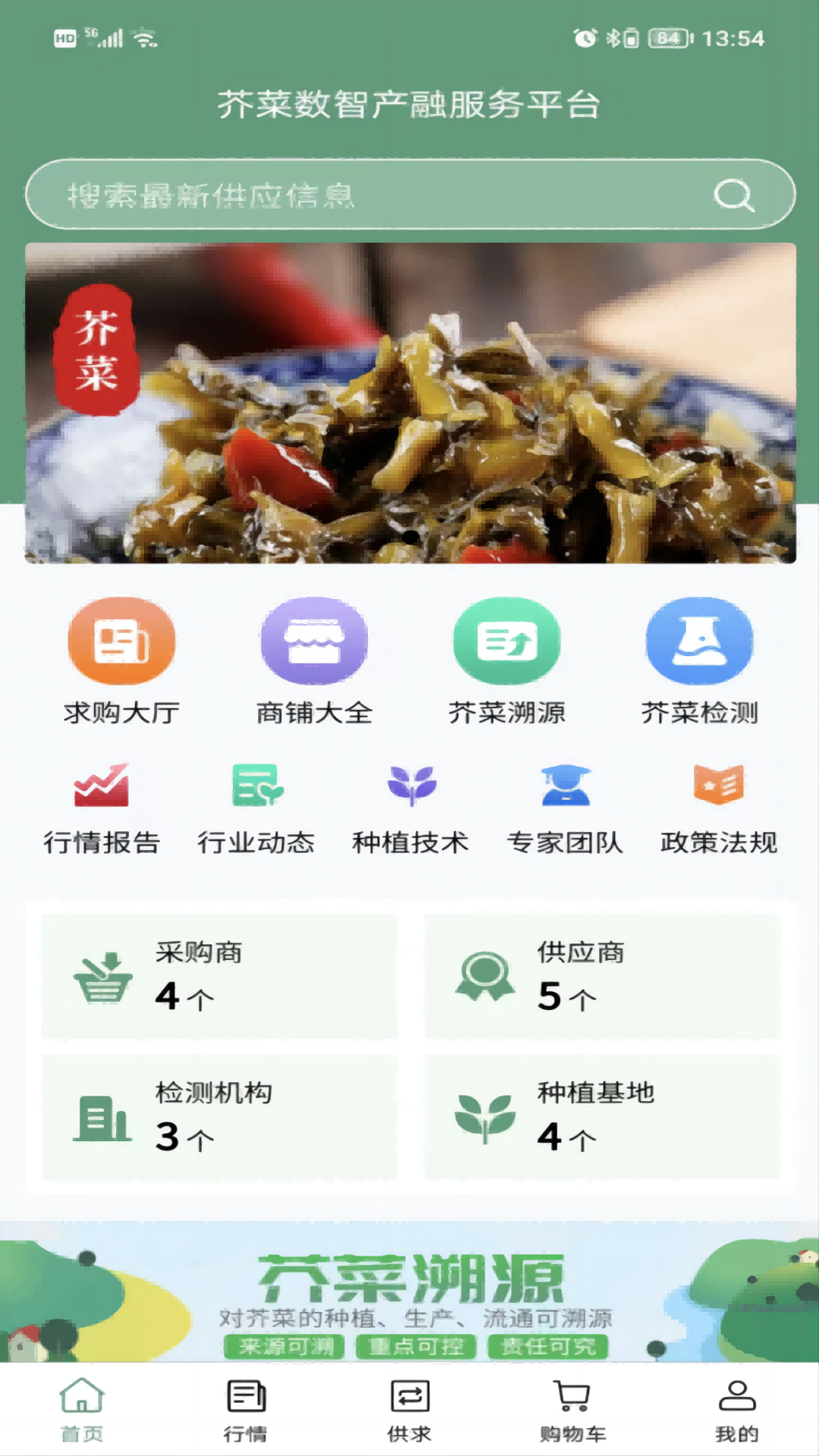819x1456 pixels.
Task: Tap the search box for latest supply info
Action: click(x=364, y=195)
